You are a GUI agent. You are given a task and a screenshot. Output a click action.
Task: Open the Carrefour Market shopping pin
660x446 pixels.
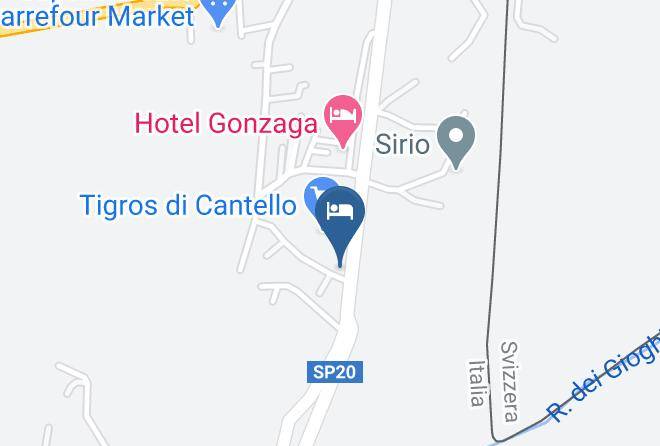point(218,11)
